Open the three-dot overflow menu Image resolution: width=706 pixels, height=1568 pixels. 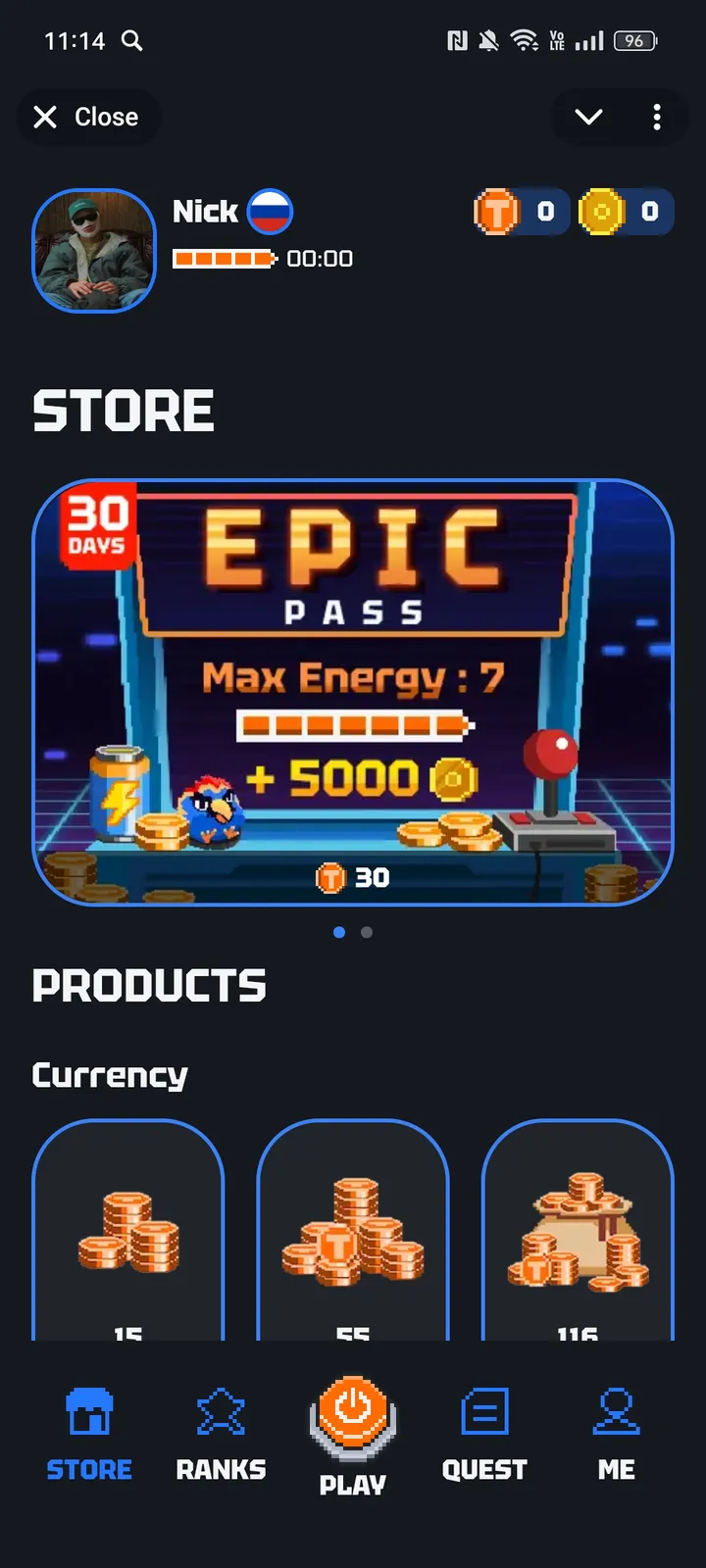657,118
